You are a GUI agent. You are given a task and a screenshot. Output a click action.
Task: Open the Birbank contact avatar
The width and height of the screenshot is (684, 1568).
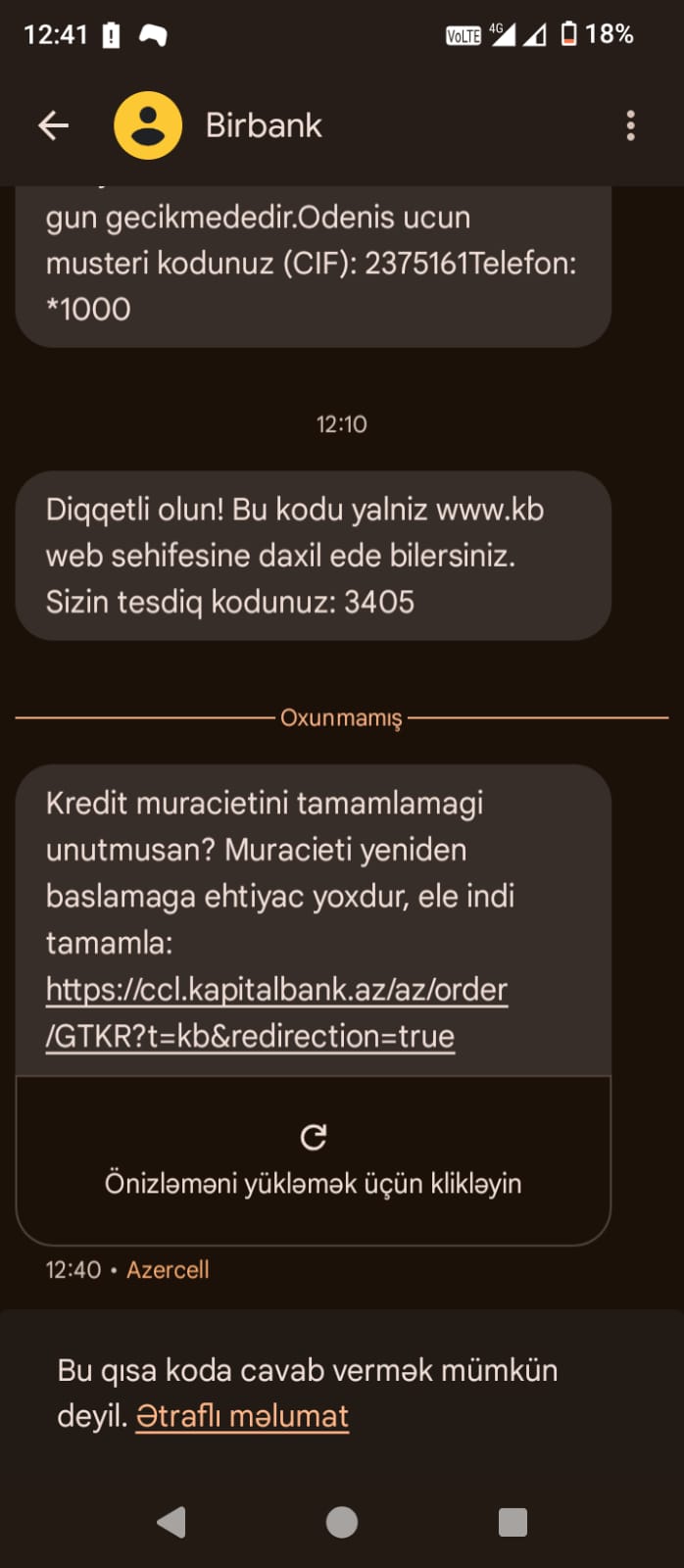[148, 125]
